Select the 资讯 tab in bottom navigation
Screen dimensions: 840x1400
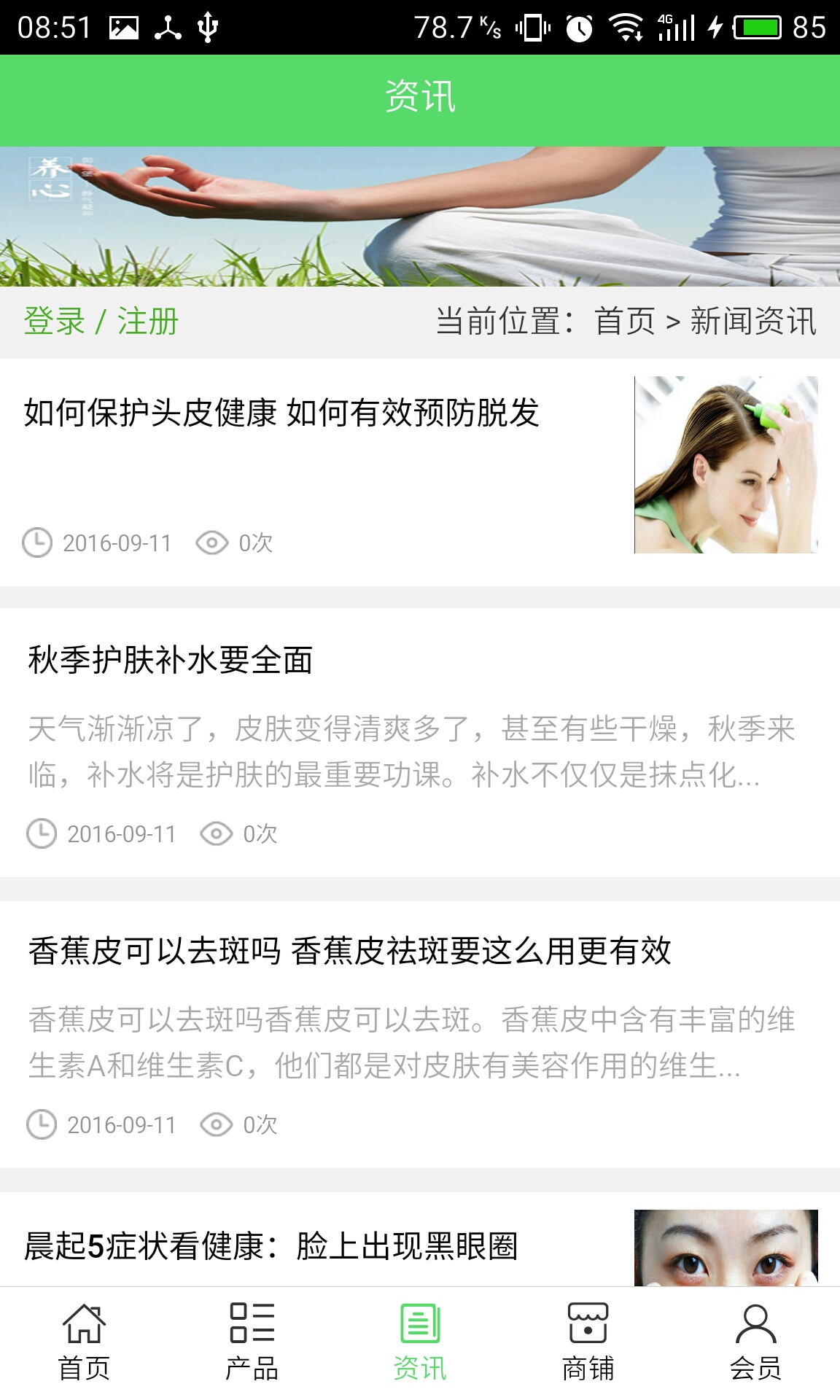point(420,1342)
